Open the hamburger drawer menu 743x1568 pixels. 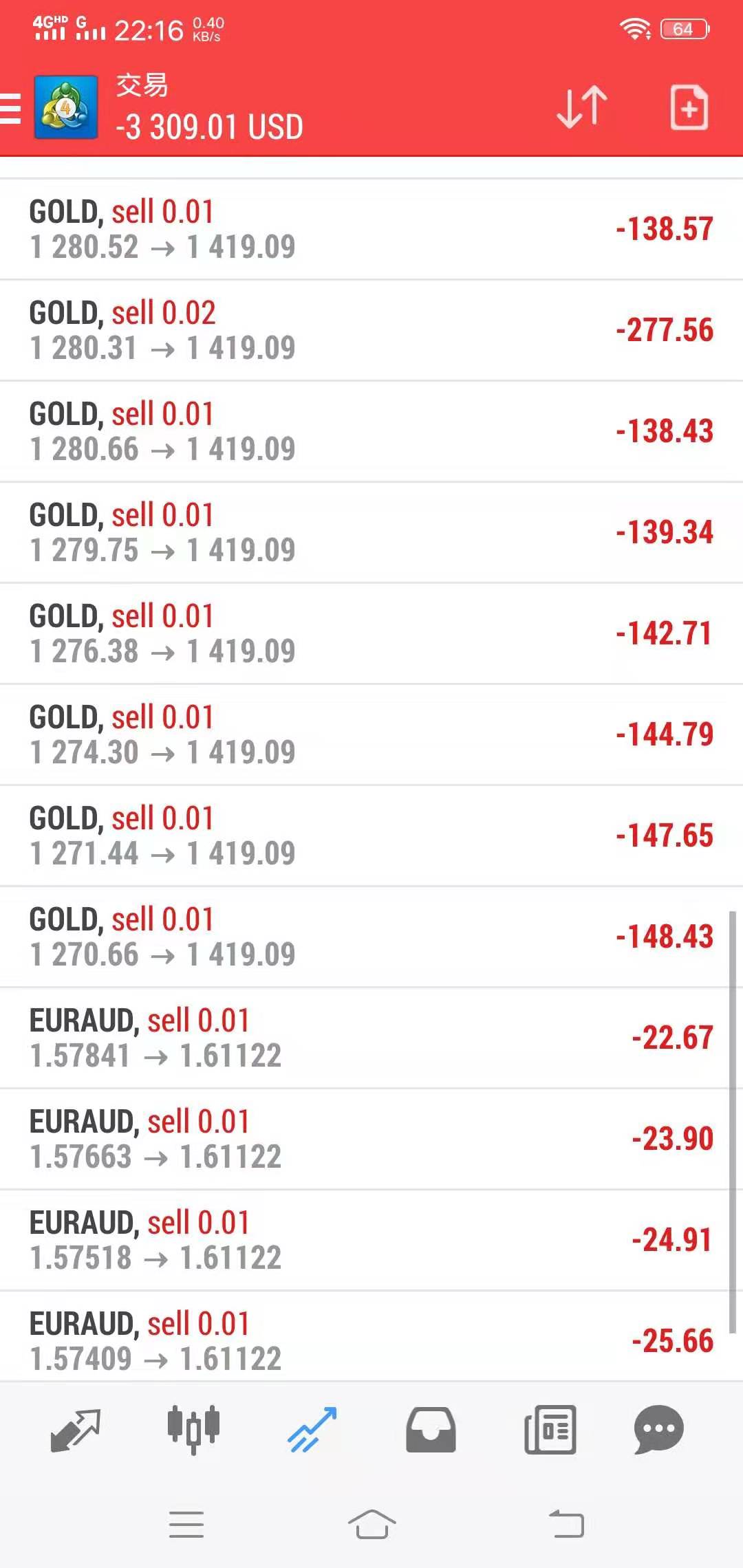[x=10, y=109]
